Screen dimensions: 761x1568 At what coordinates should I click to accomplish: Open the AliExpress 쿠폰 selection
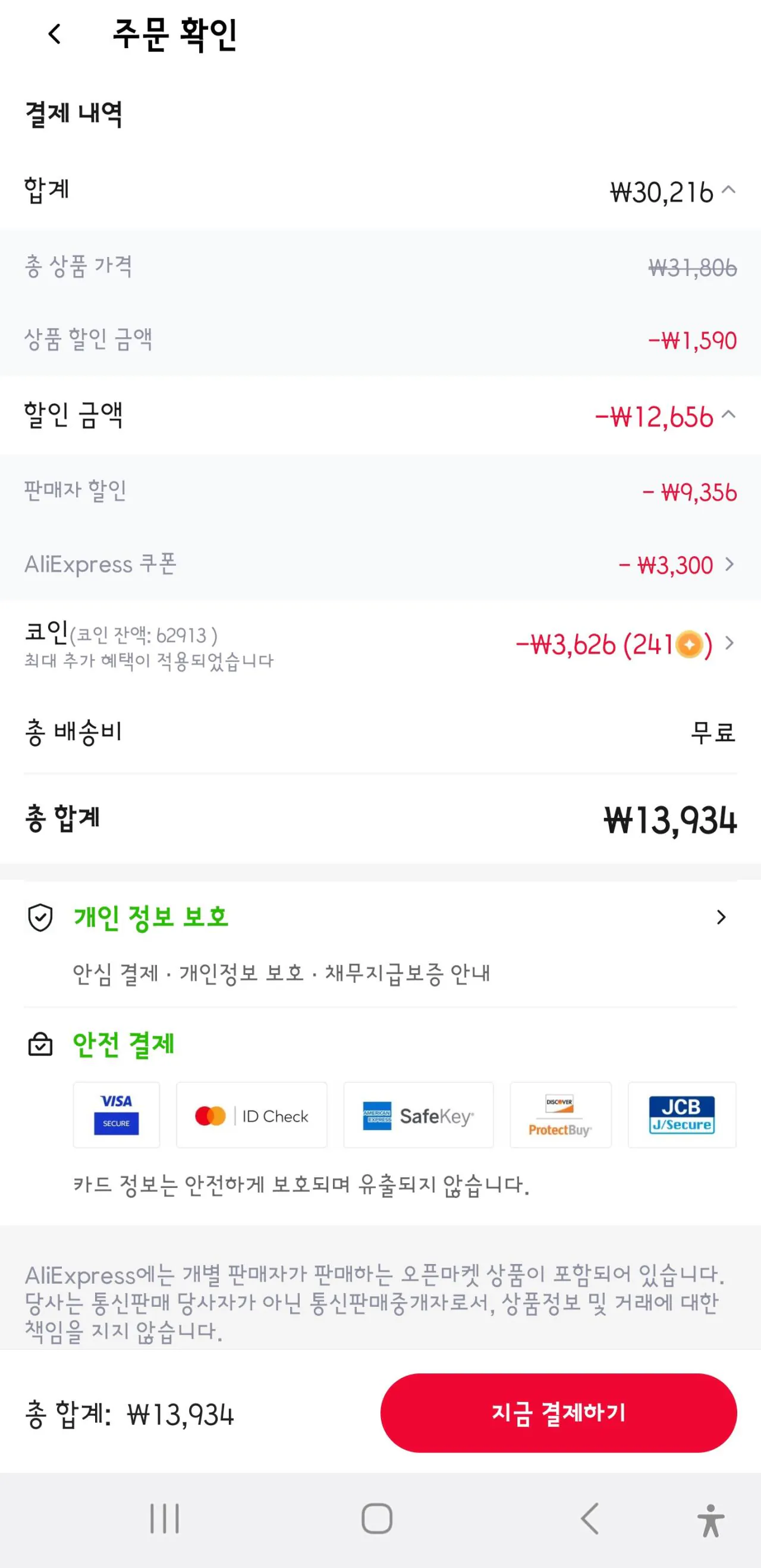coord(729,565)
